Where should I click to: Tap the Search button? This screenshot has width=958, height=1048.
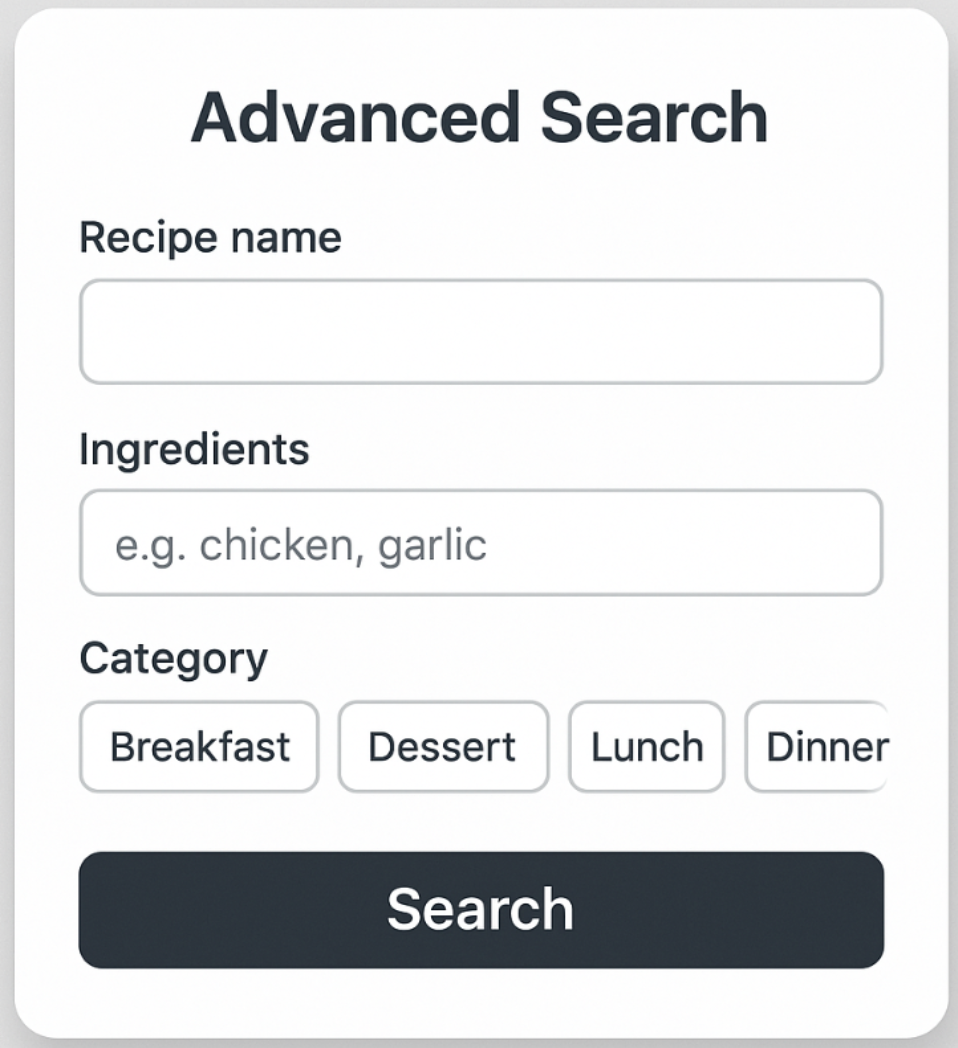click(x=480, y=910)
